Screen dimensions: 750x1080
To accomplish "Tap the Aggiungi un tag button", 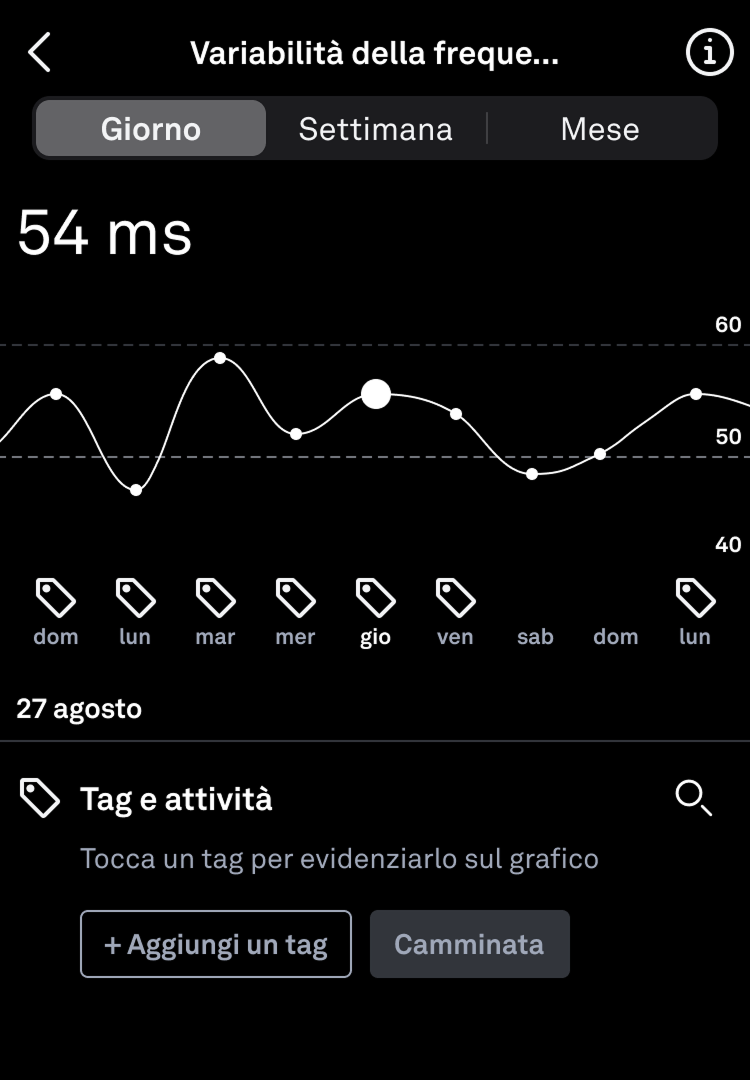I will (x=216, y=944).
